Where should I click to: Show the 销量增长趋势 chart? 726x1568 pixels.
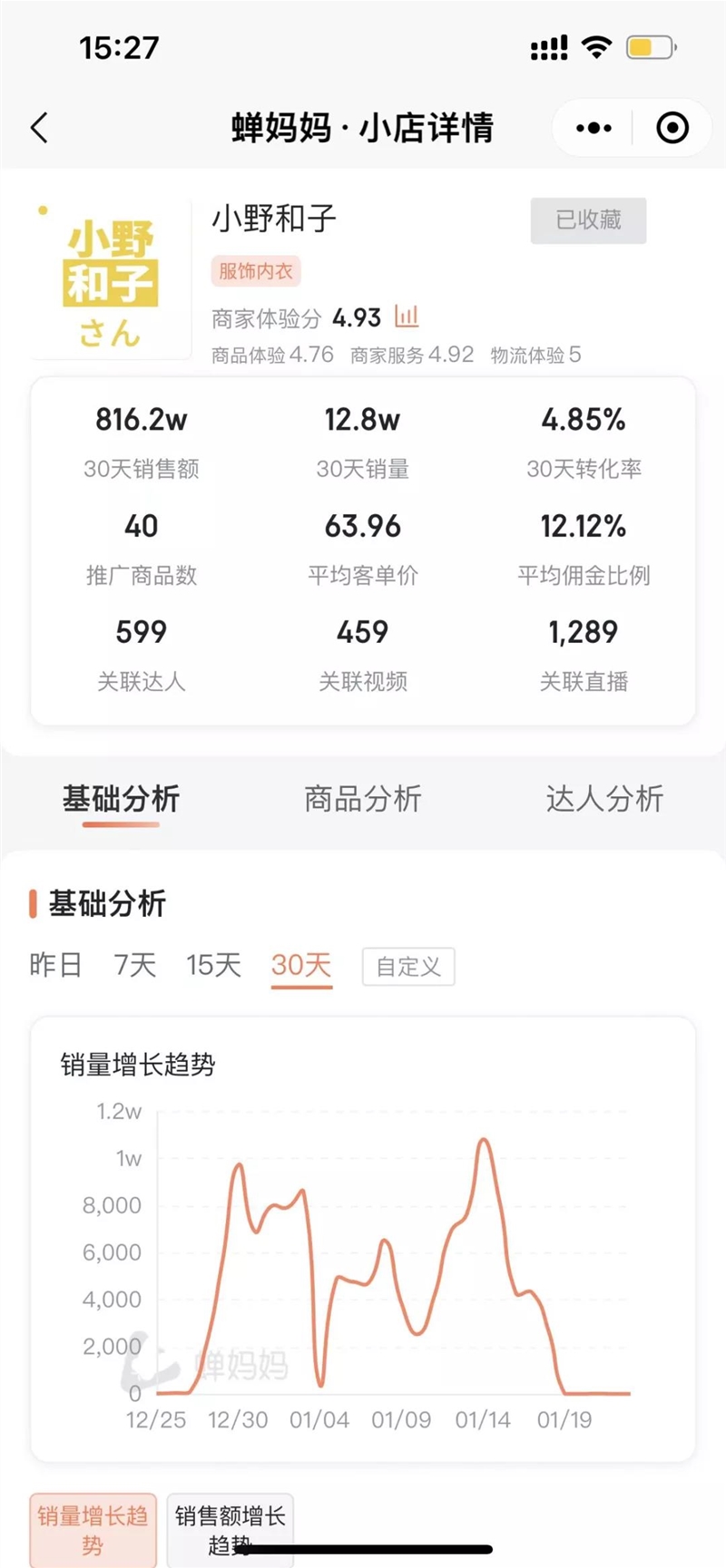tap(93, 1530)
